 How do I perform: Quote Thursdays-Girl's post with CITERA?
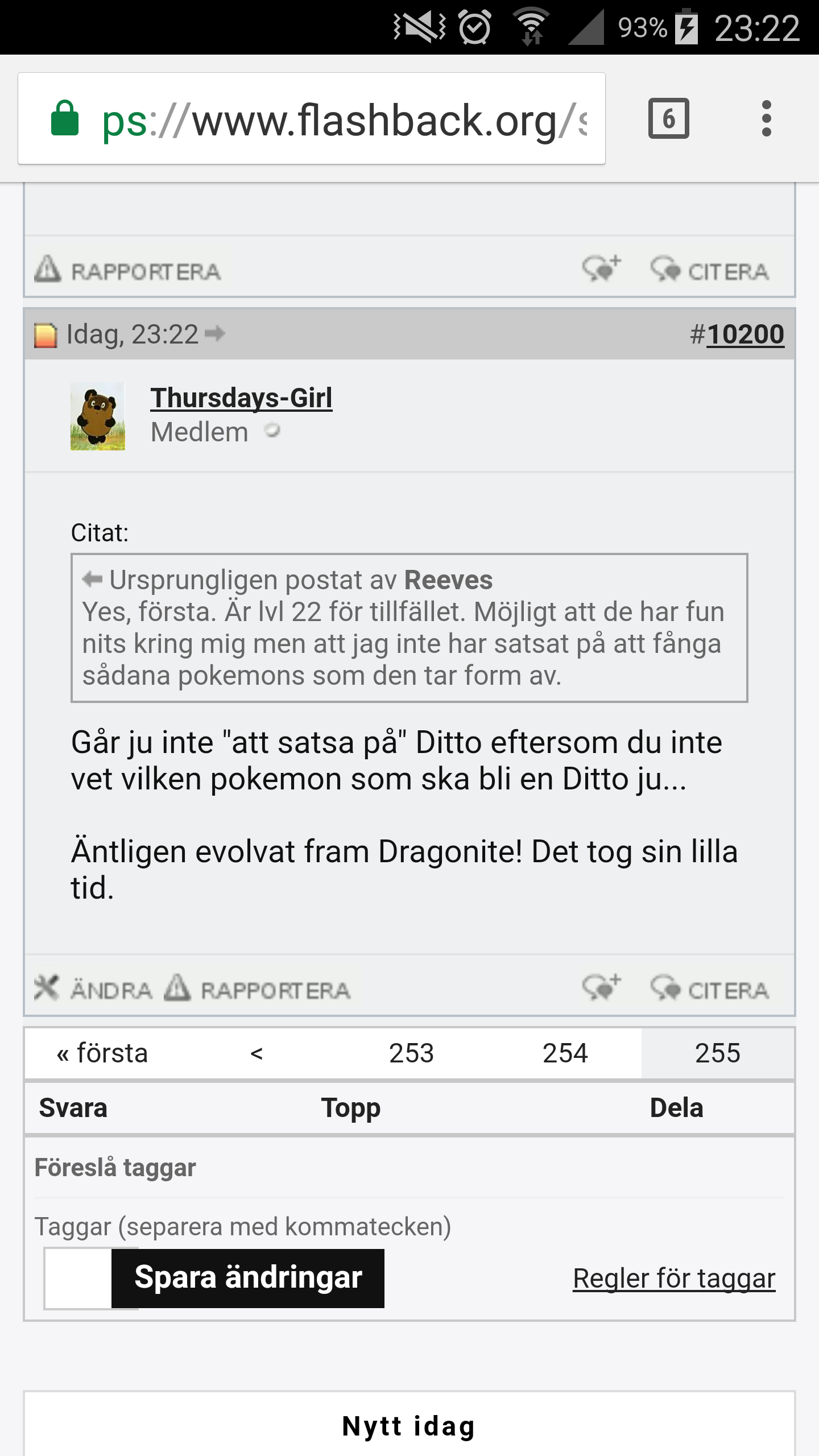(711, 990)
